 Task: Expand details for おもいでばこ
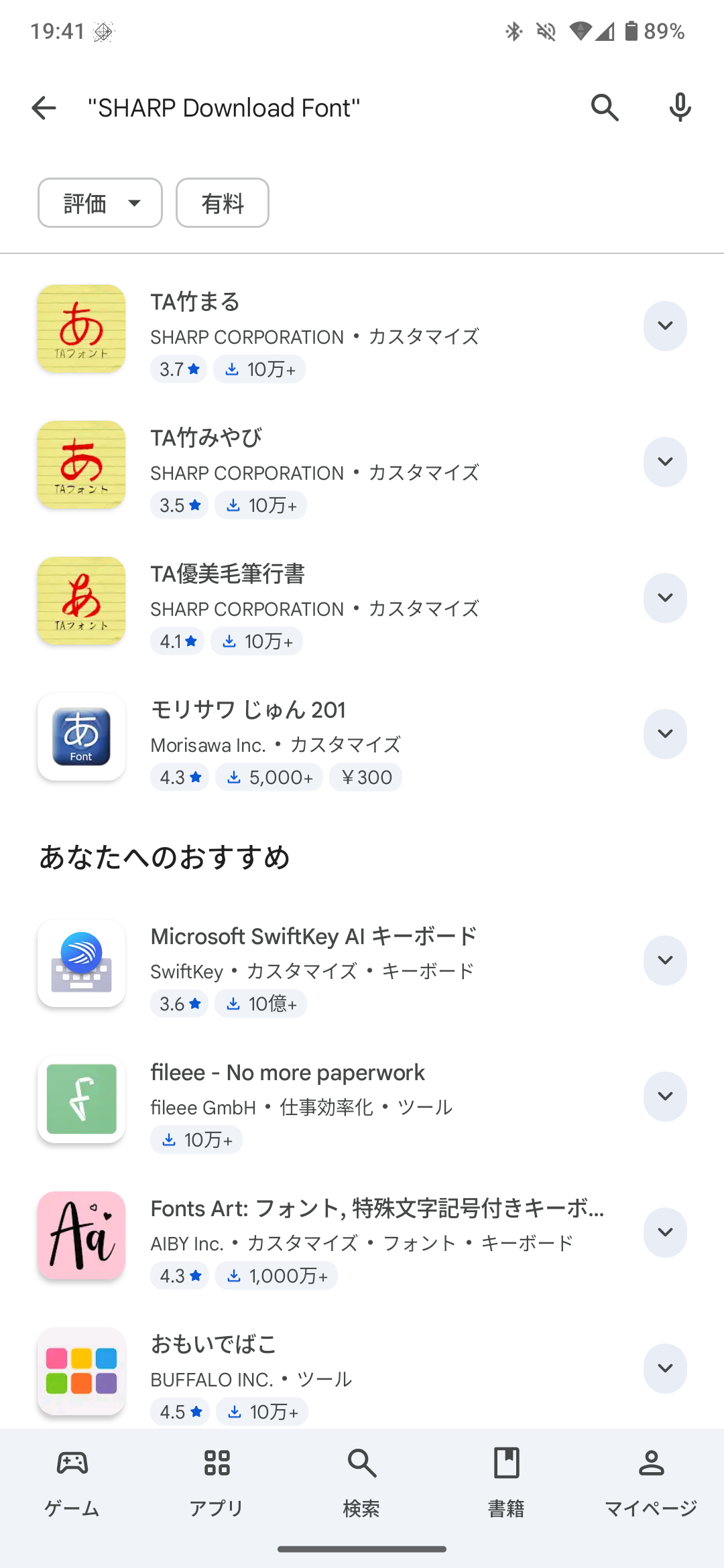click(x=665, y=1368)
